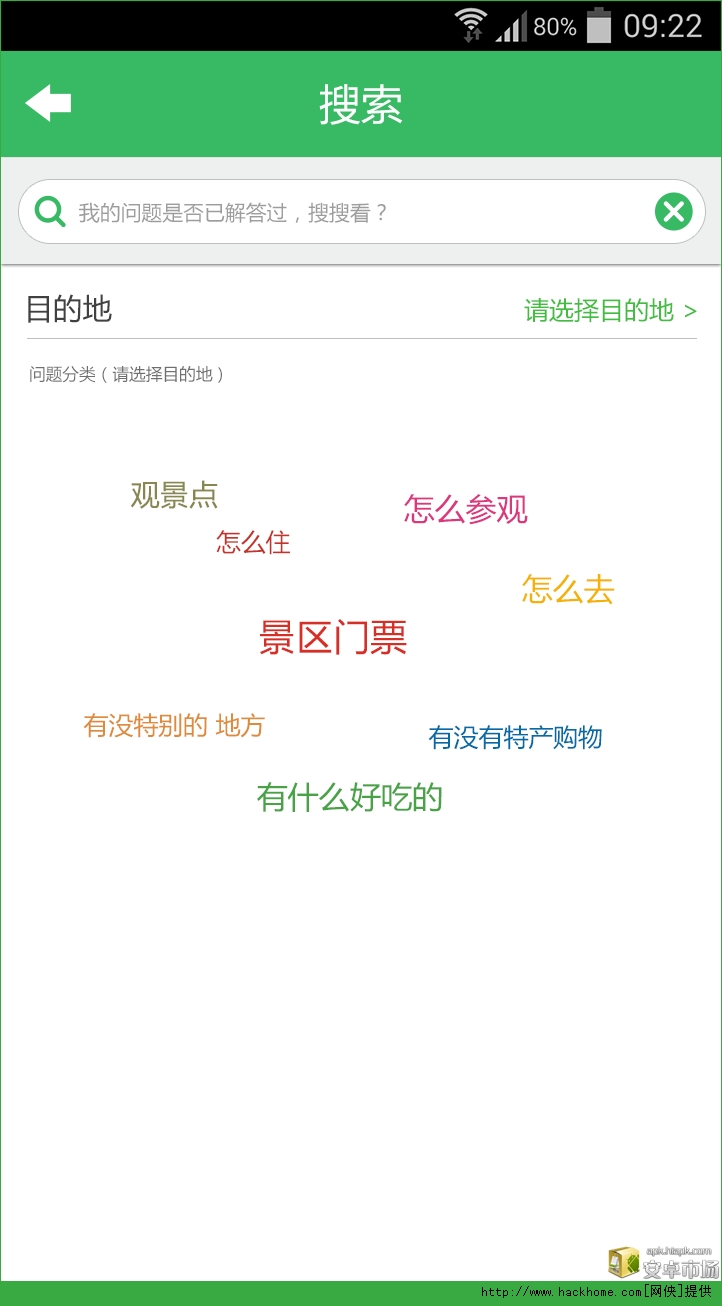Select the 观景点 category tag
Viewport: 722px width, 1306px height.
click(x=174, y=495)
